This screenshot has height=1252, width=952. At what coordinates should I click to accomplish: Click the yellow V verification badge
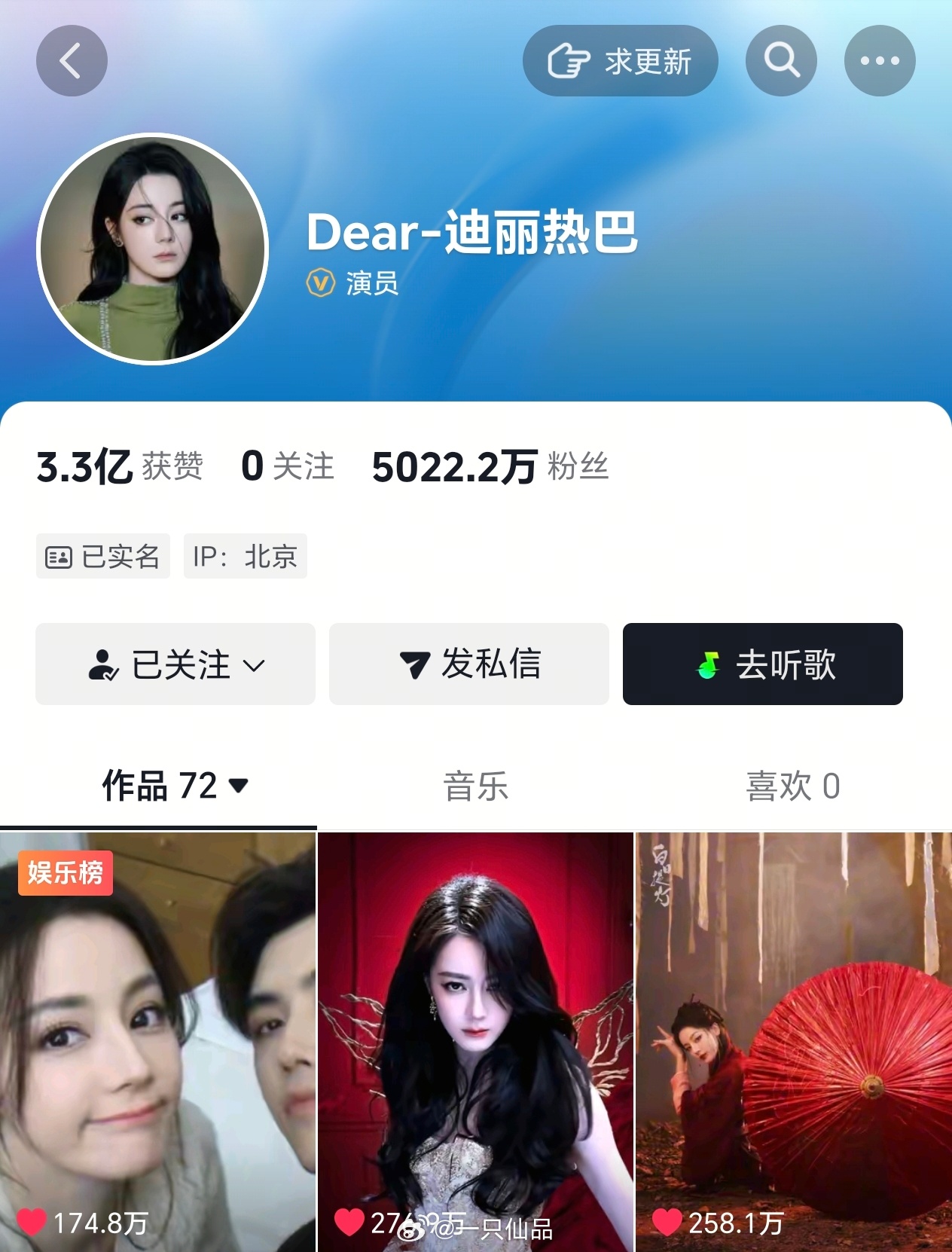click(x=321, y=285)
